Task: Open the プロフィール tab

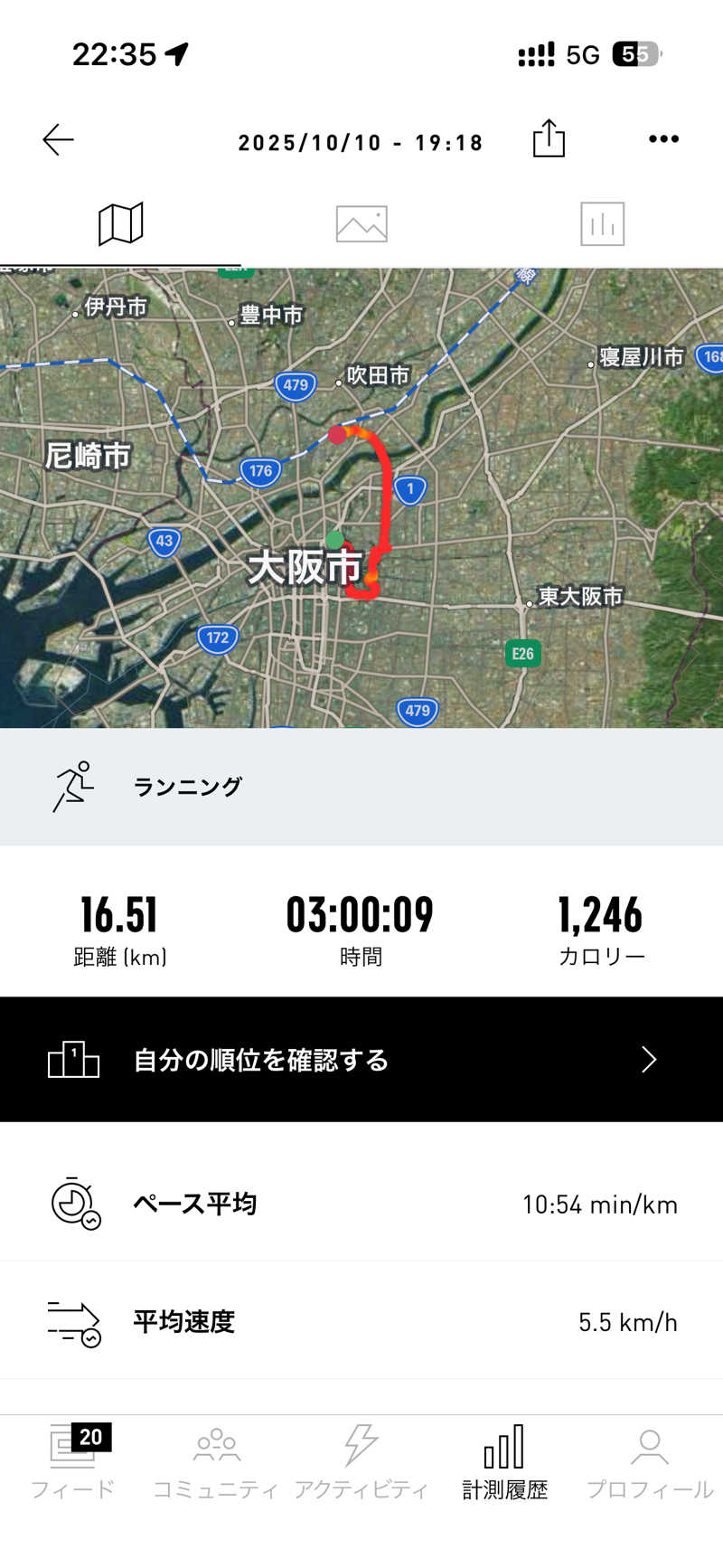Action: tap(648, 1456)
